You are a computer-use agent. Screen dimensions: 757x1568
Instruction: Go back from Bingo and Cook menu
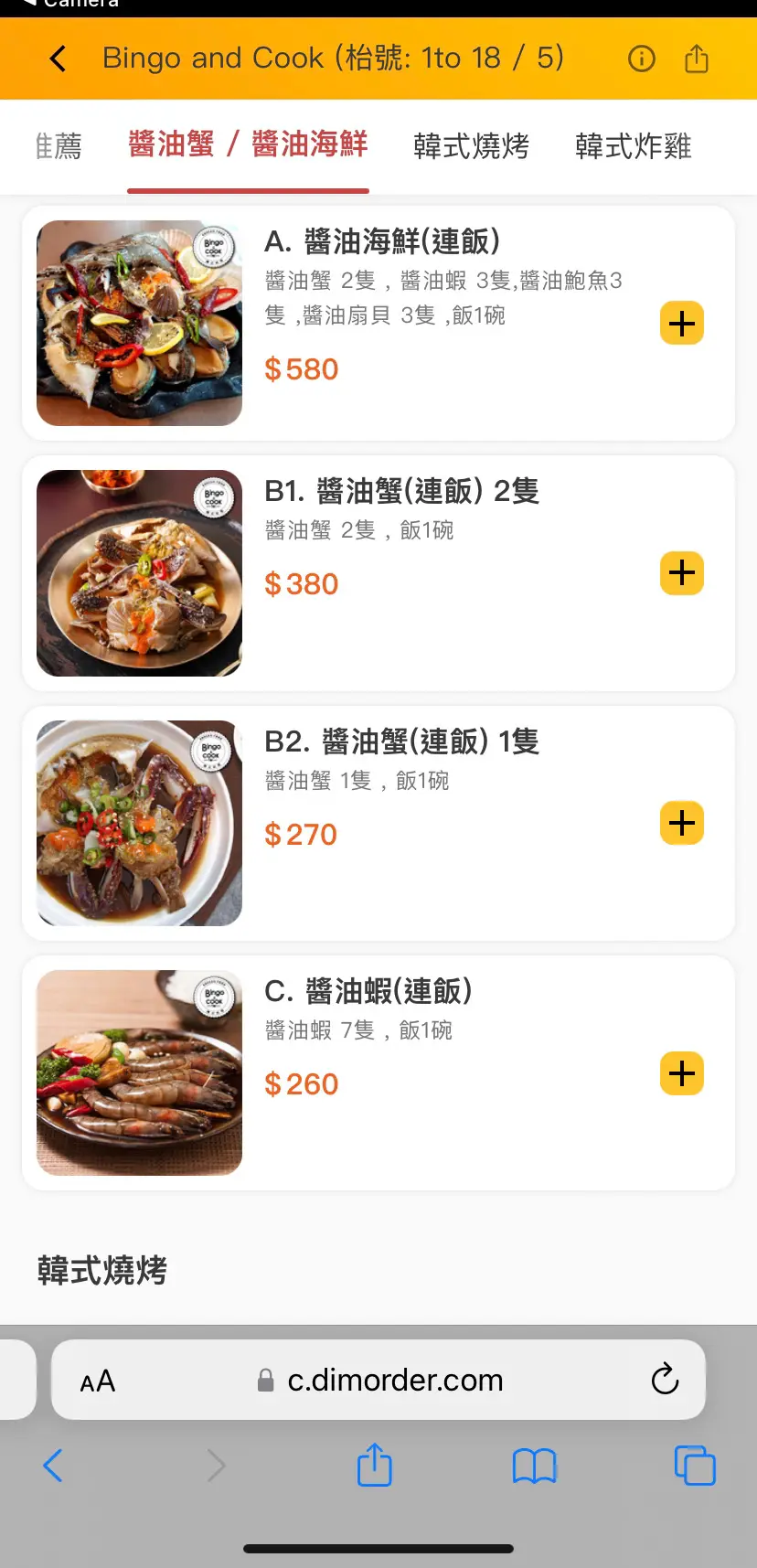coord(58,59)
